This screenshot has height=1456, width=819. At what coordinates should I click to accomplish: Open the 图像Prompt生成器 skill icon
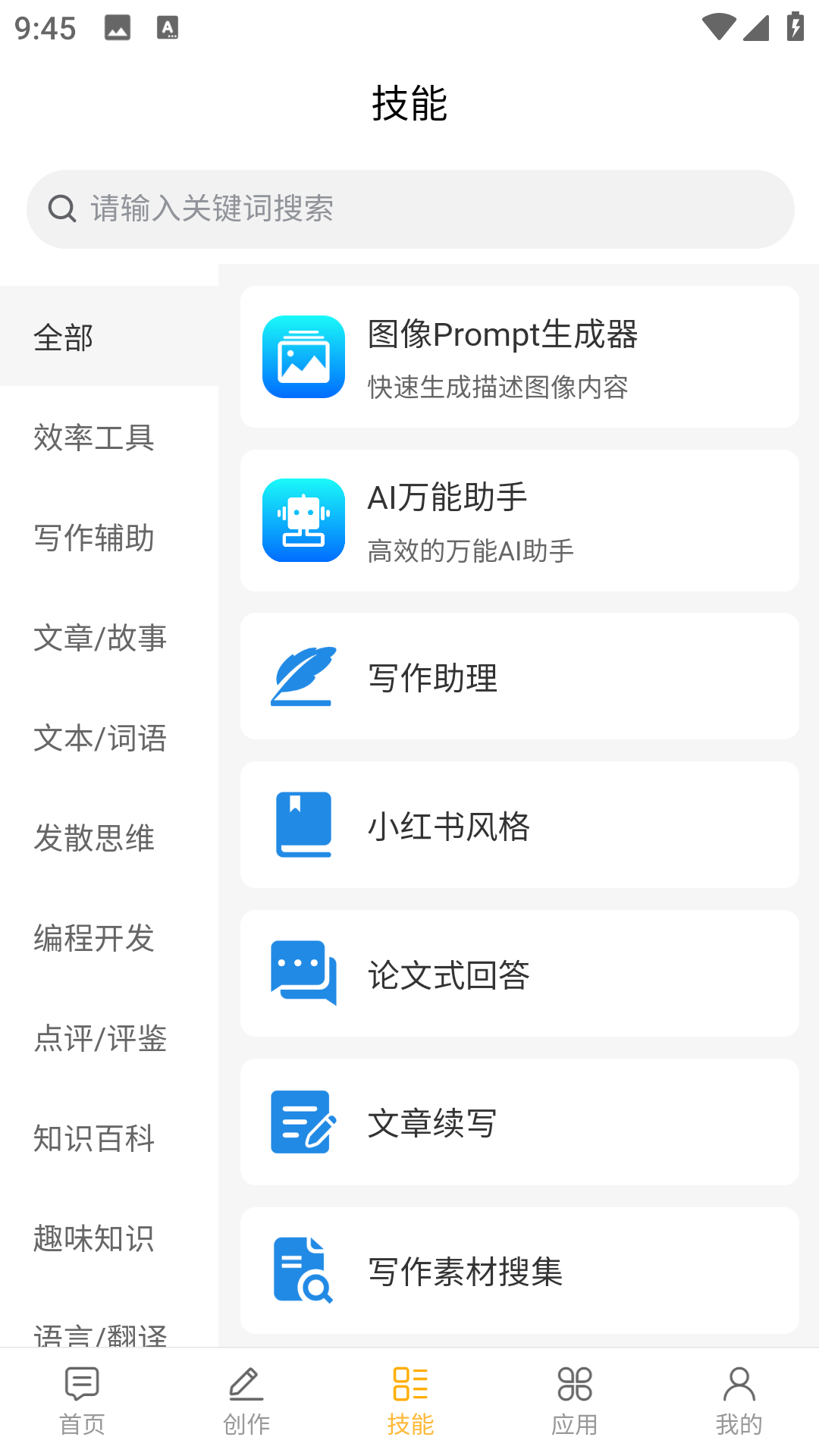click(x=303, y=356)
